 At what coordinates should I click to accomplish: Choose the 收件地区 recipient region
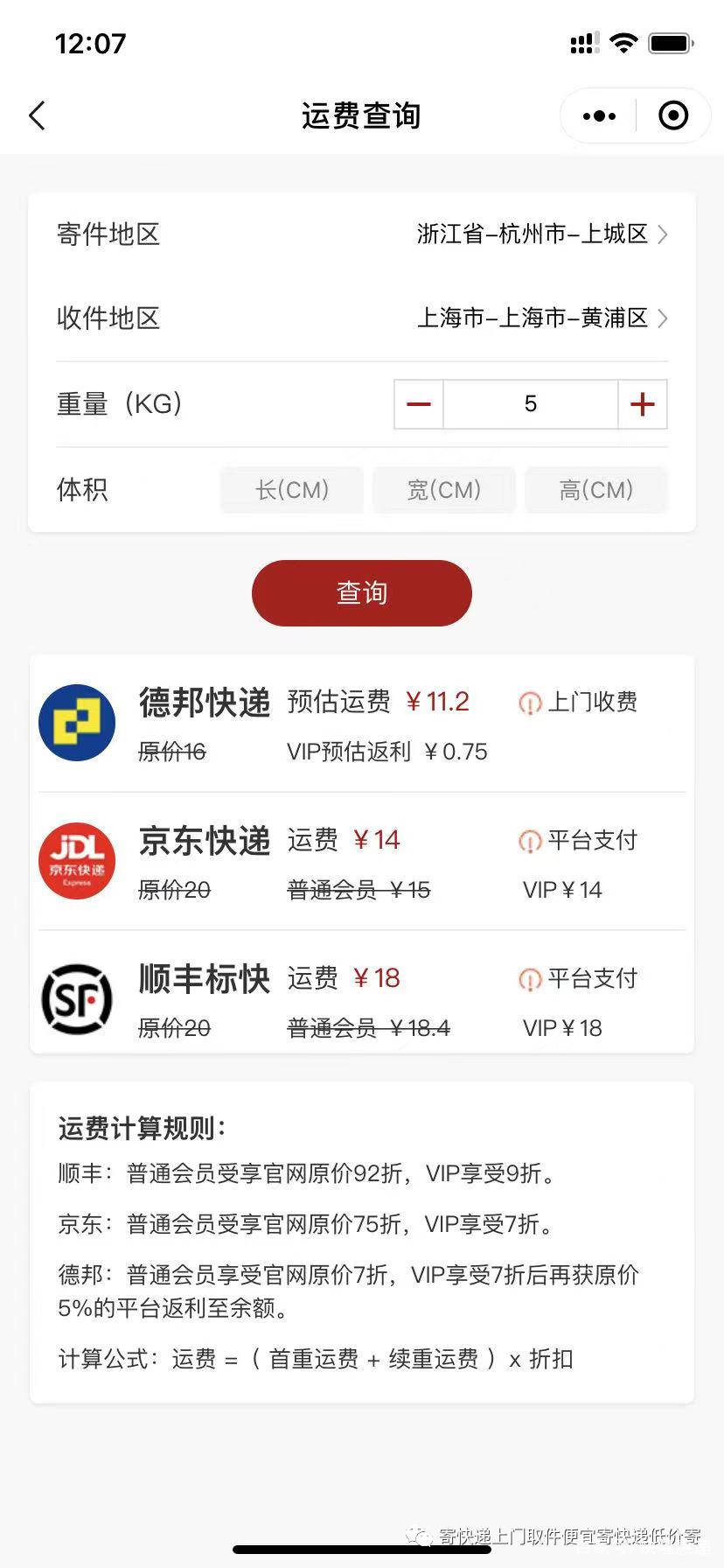coord(541,318)
